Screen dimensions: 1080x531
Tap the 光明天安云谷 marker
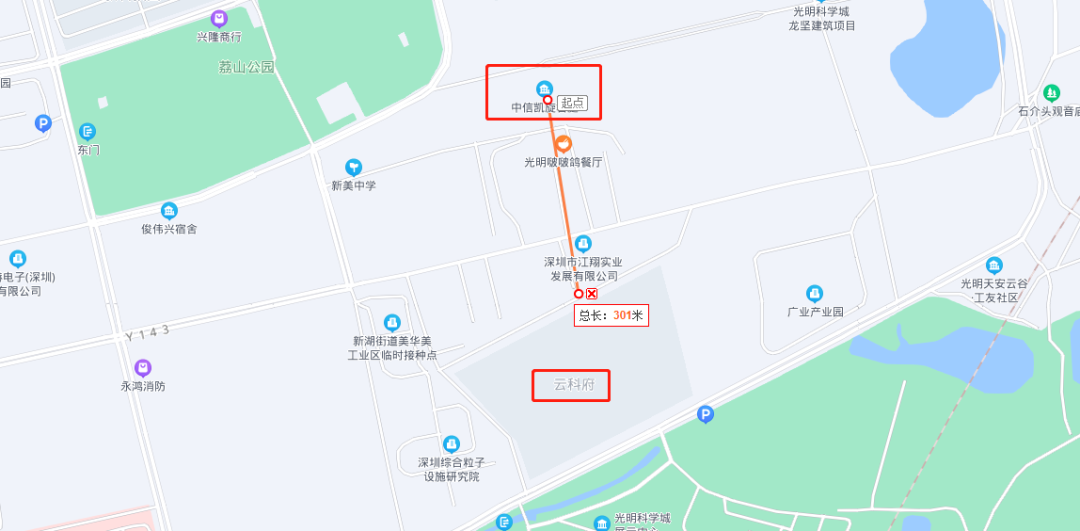[994, 265]
